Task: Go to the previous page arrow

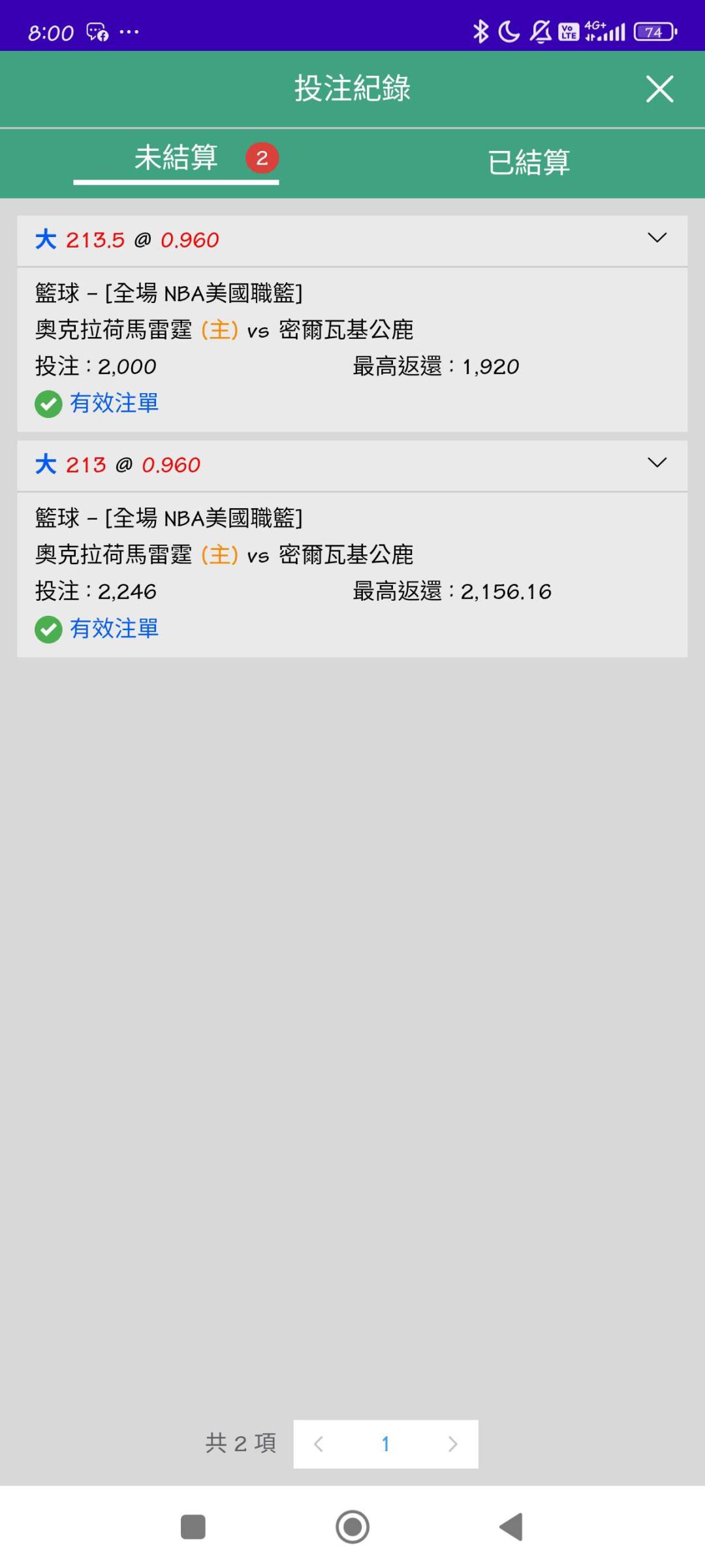Action: tap(319, 1444)
